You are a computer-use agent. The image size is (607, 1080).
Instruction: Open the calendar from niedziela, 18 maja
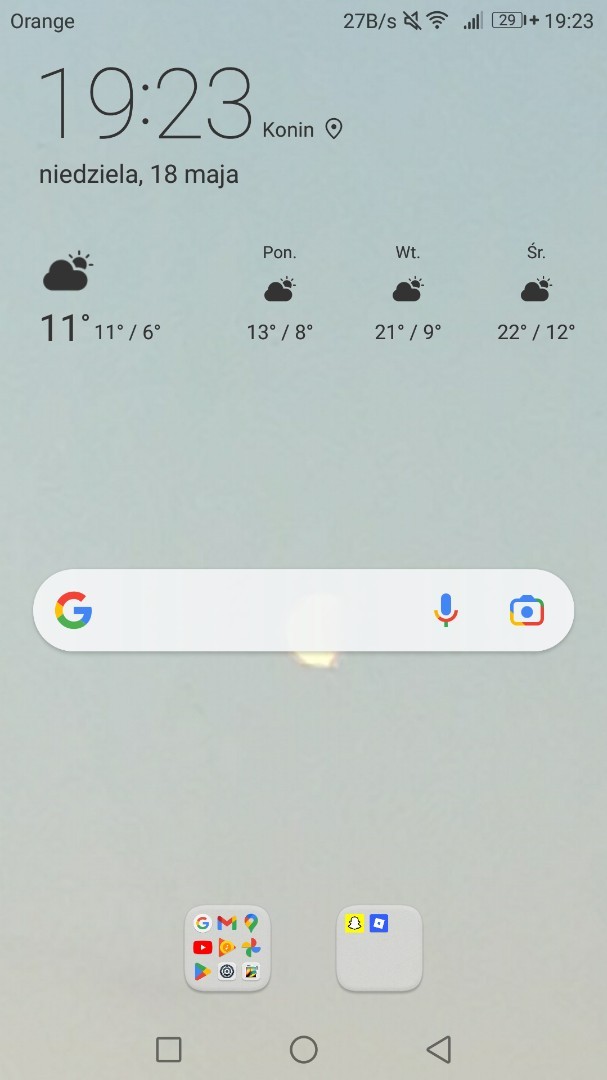coord(139,174)
